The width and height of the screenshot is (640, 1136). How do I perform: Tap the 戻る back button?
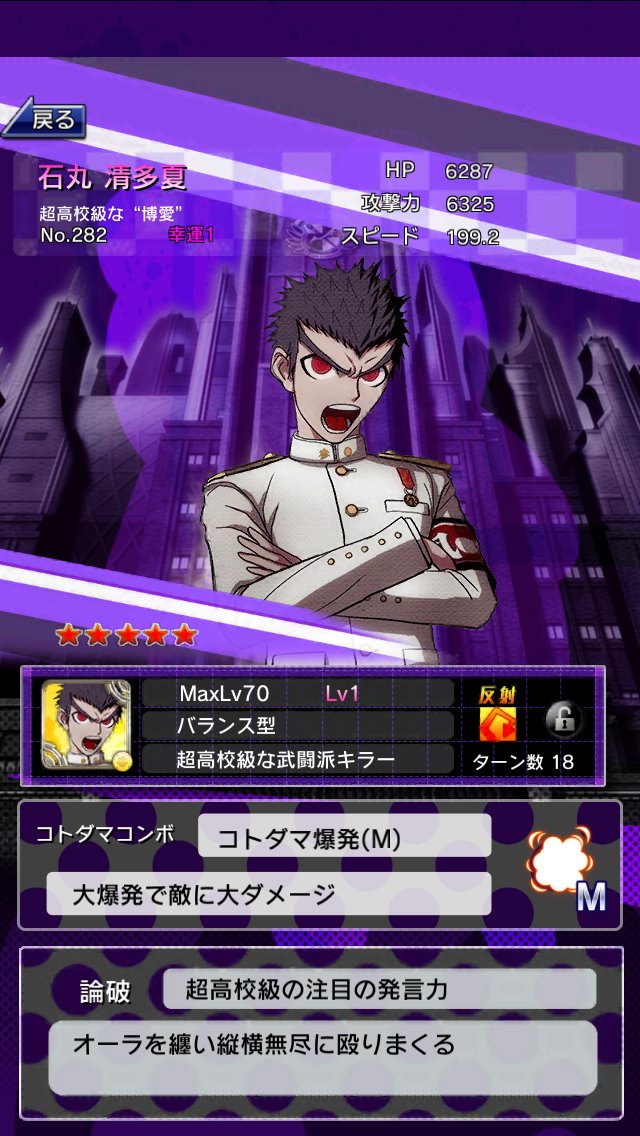click(x=45, y=120)
